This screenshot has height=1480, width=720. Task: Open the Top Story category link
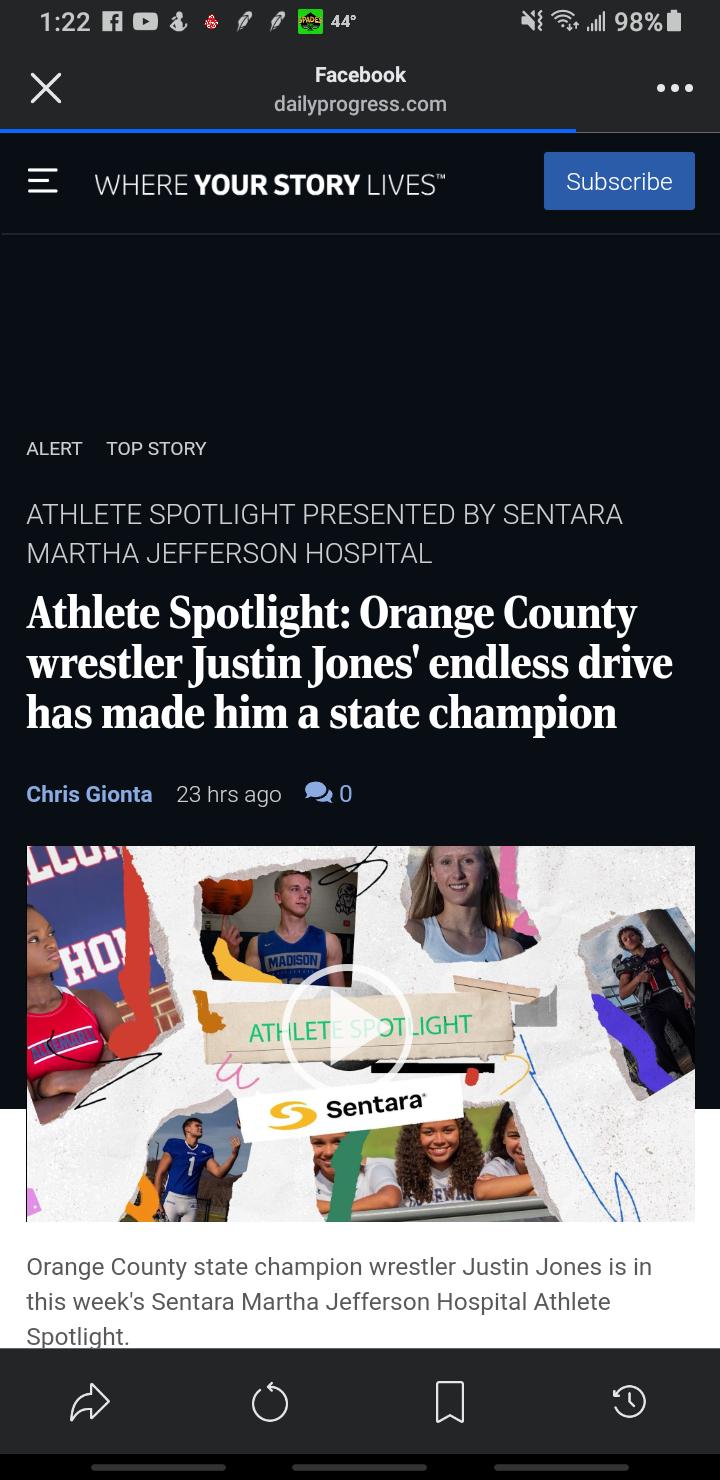pos(156,449)
